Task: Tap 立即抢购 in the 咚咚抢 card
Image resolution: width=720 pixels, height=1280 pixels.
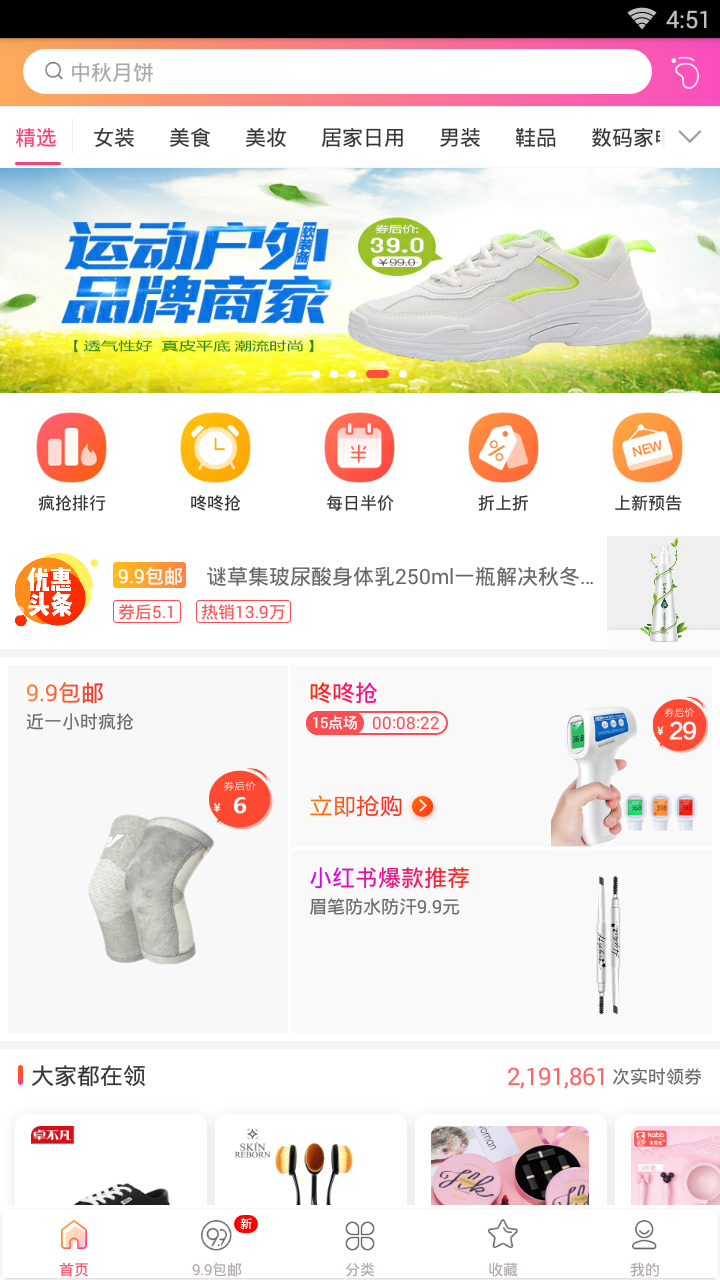Action: pos(371,806)
